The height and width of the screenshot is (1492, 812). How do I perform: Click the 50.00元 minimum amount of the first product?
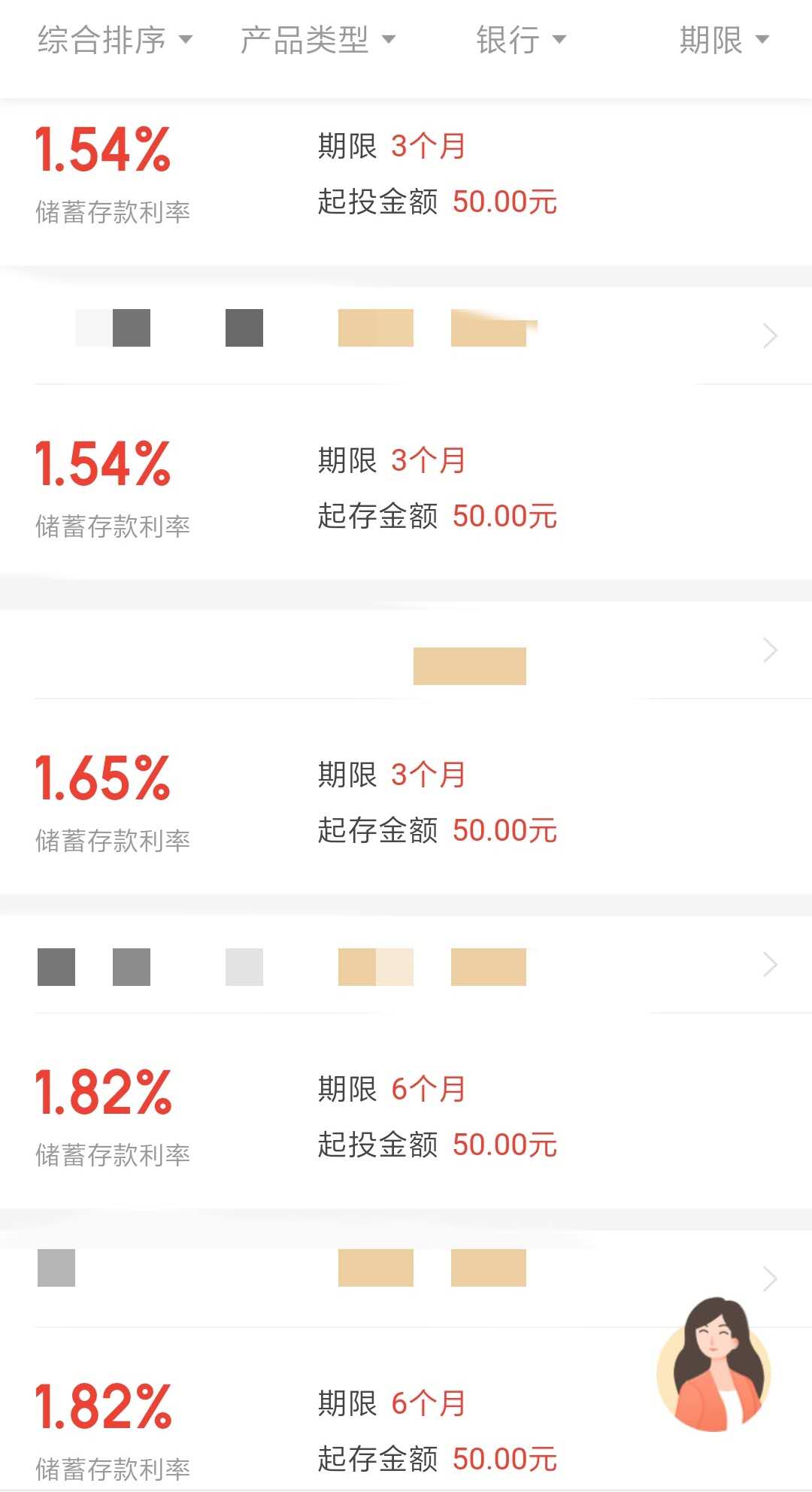click(x=504, y=202)
